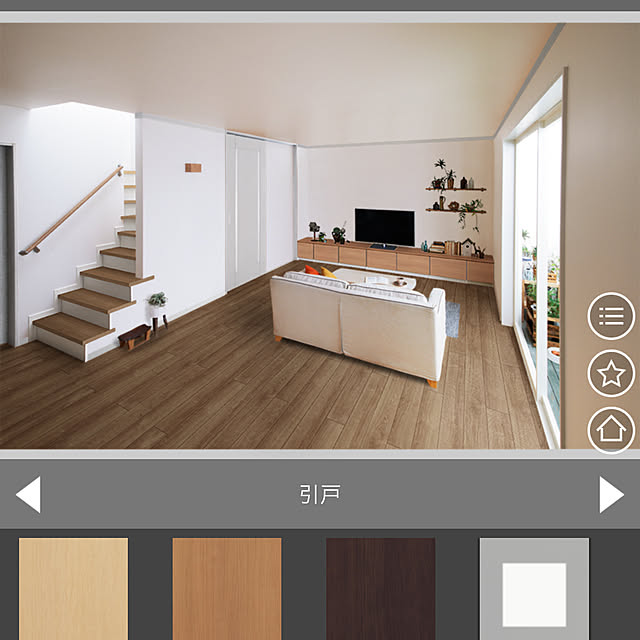Viewport: 640px width, 640px height.
Task: Go to the home screen icon
Action: coord(611,430)
